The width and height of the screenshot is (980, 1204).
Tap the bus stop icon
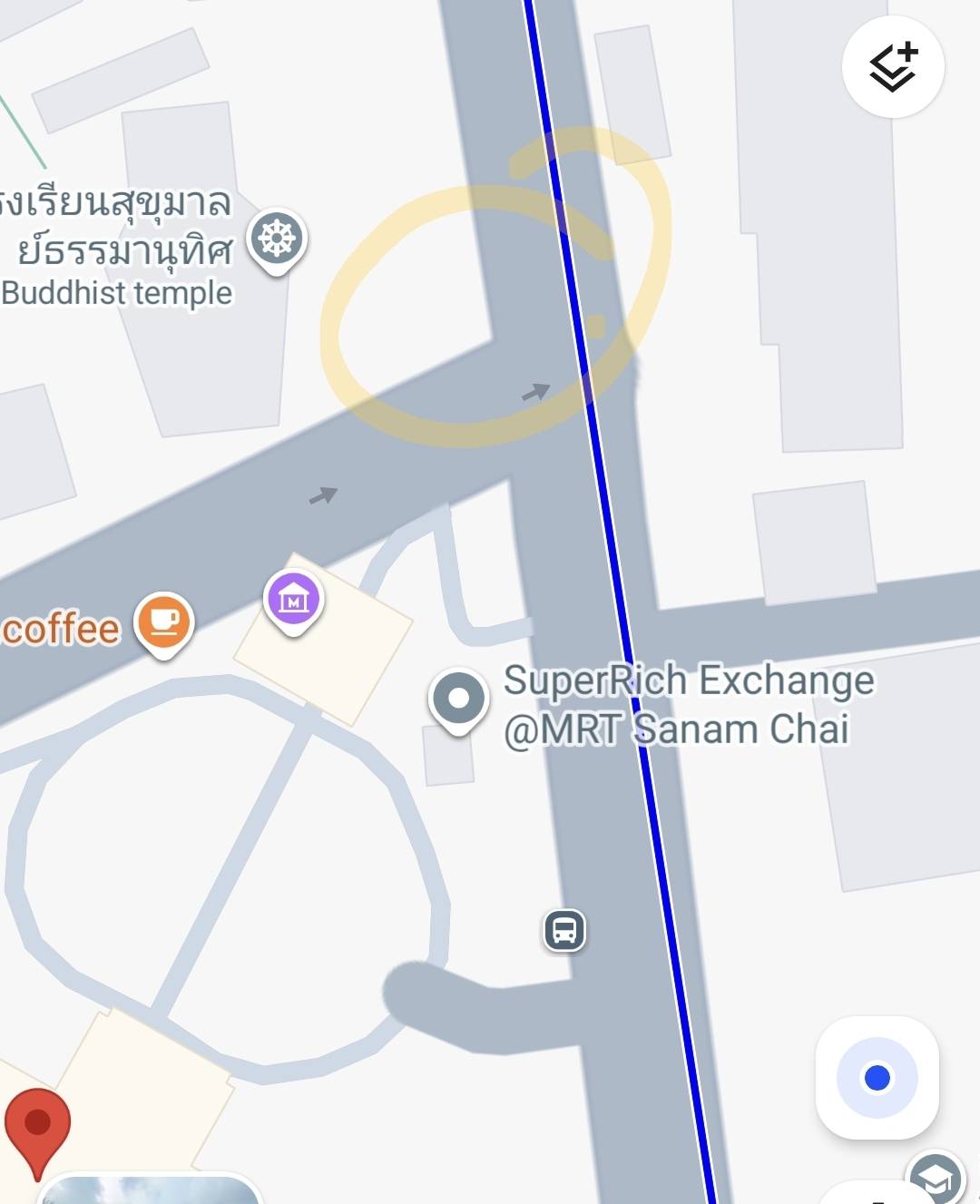(564, 930)
